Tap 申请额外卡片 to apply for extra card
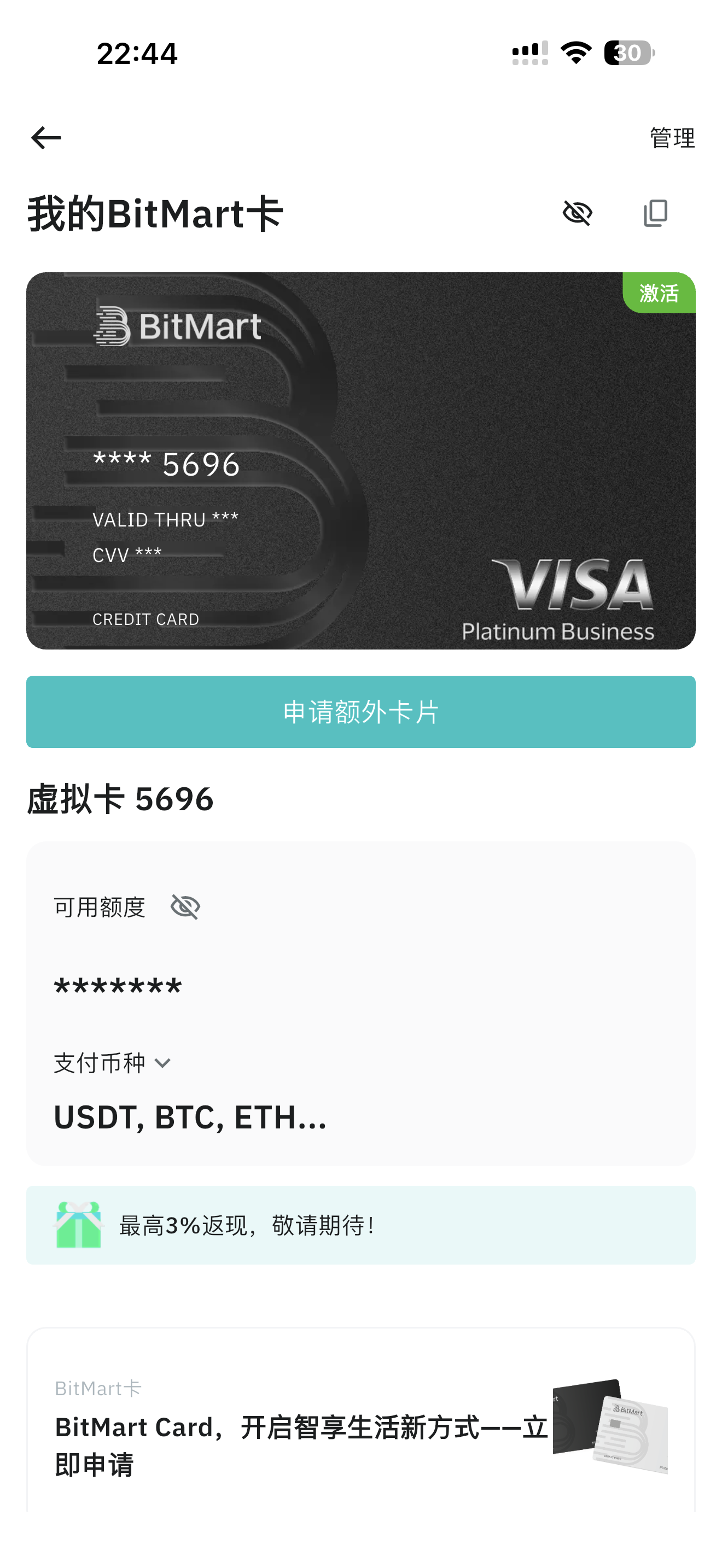The height and width of the screenshot is (1568, 722). (360, 712)
